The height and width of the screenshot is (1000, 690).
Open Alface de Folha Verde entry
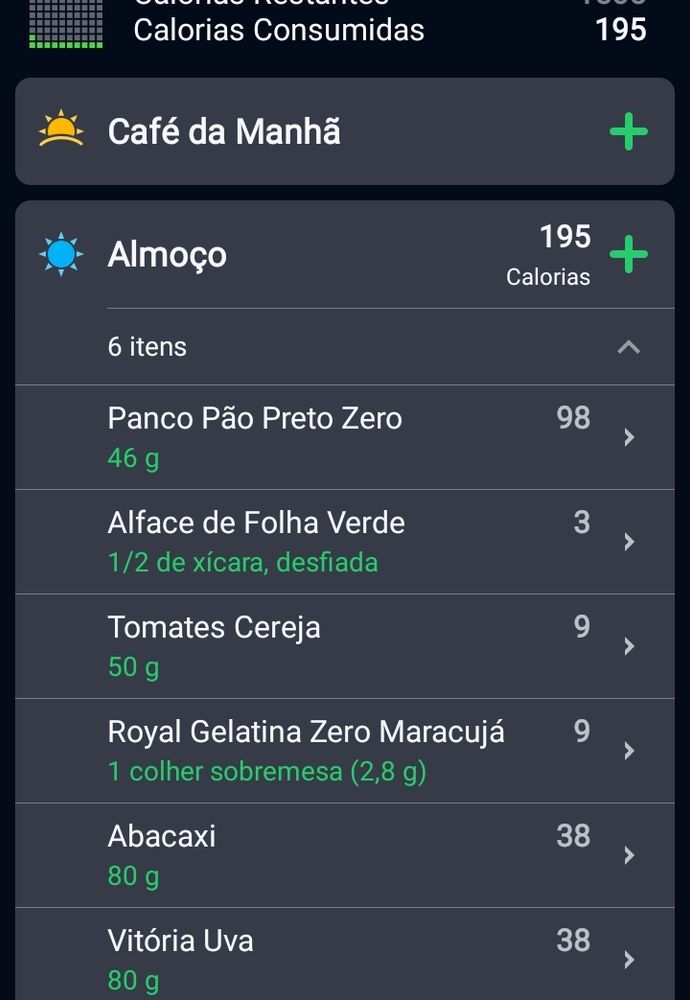[345, 542]
